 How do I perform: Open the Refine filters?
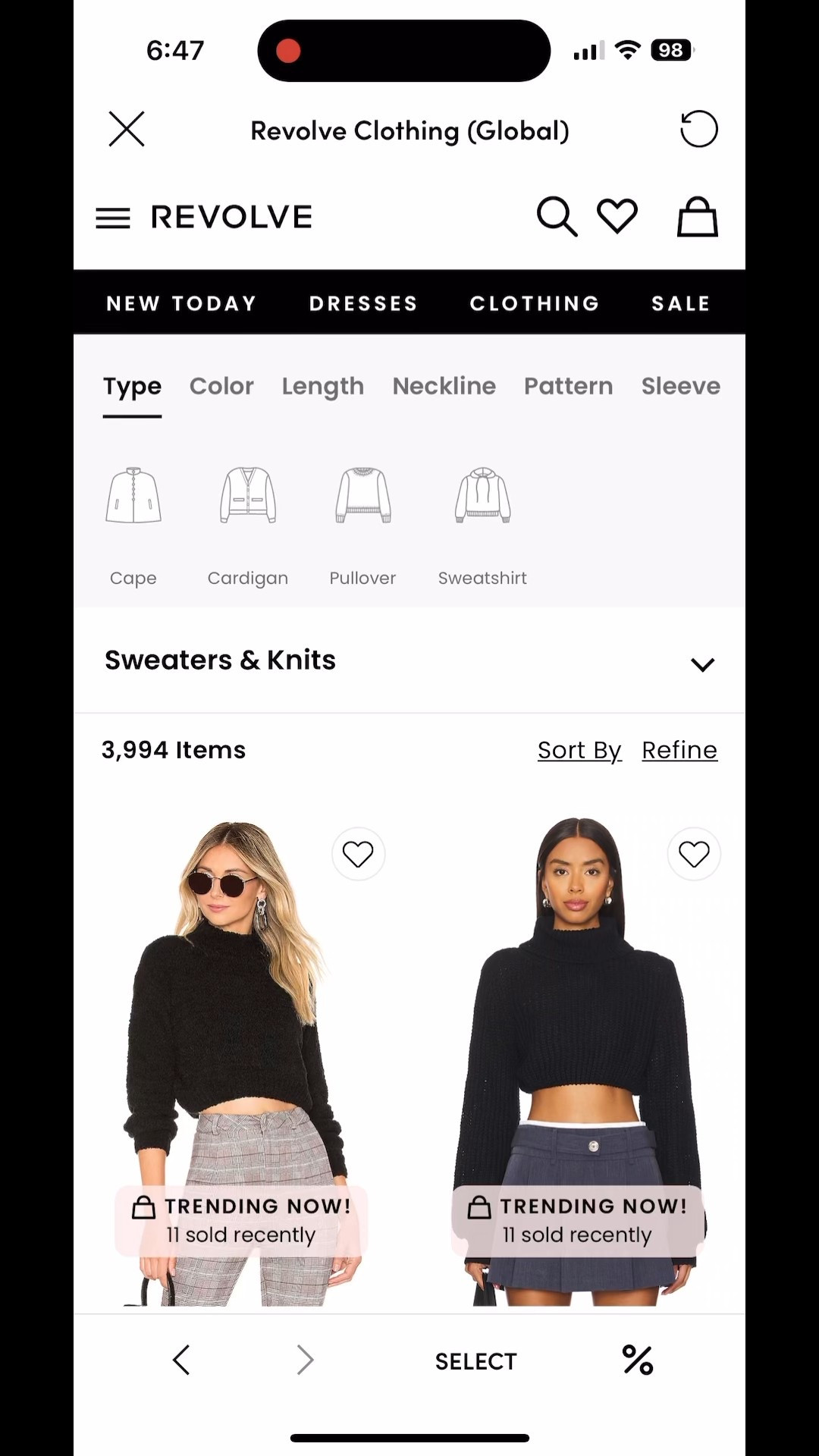pyautogui.click(x=679, y=750)
